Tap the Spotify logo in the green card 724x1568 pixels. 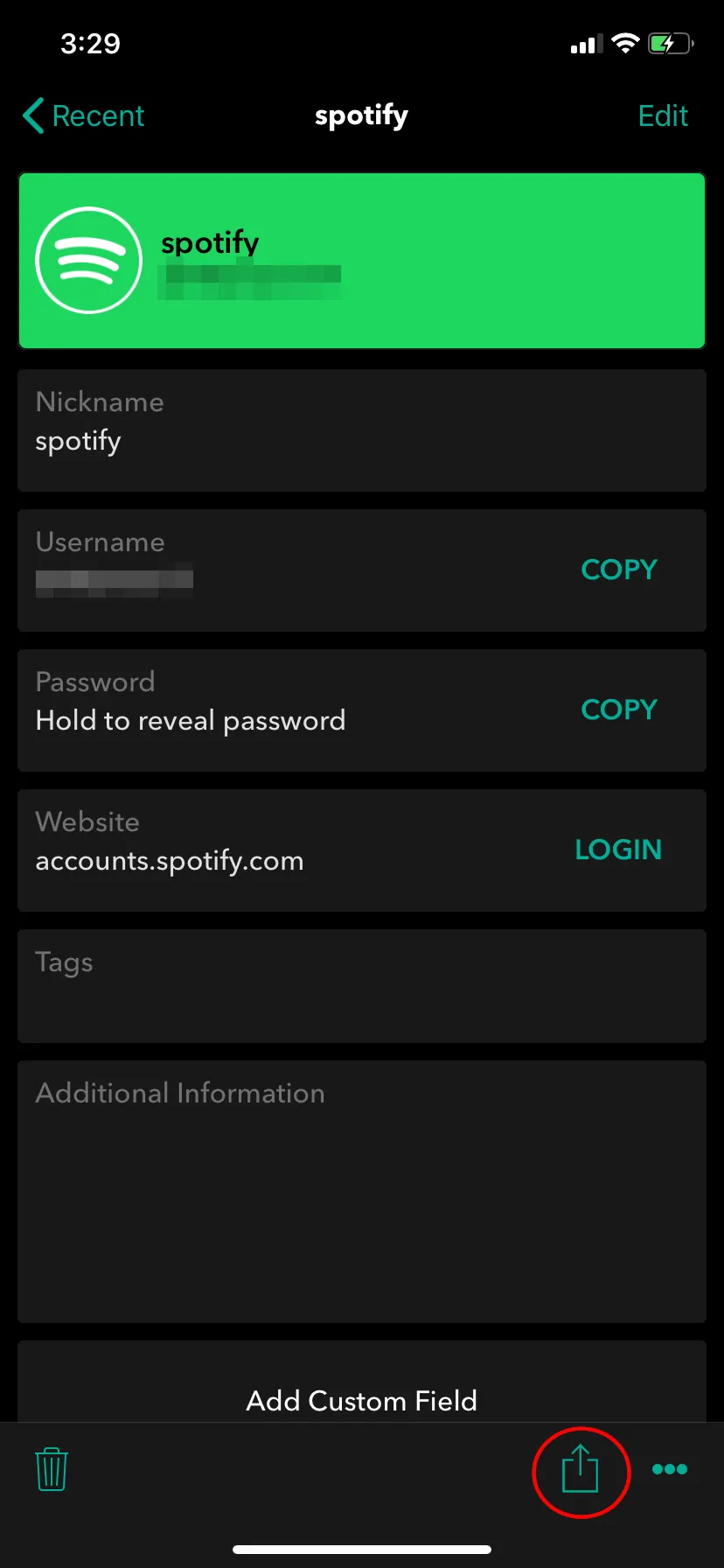[x=88, y=260]
